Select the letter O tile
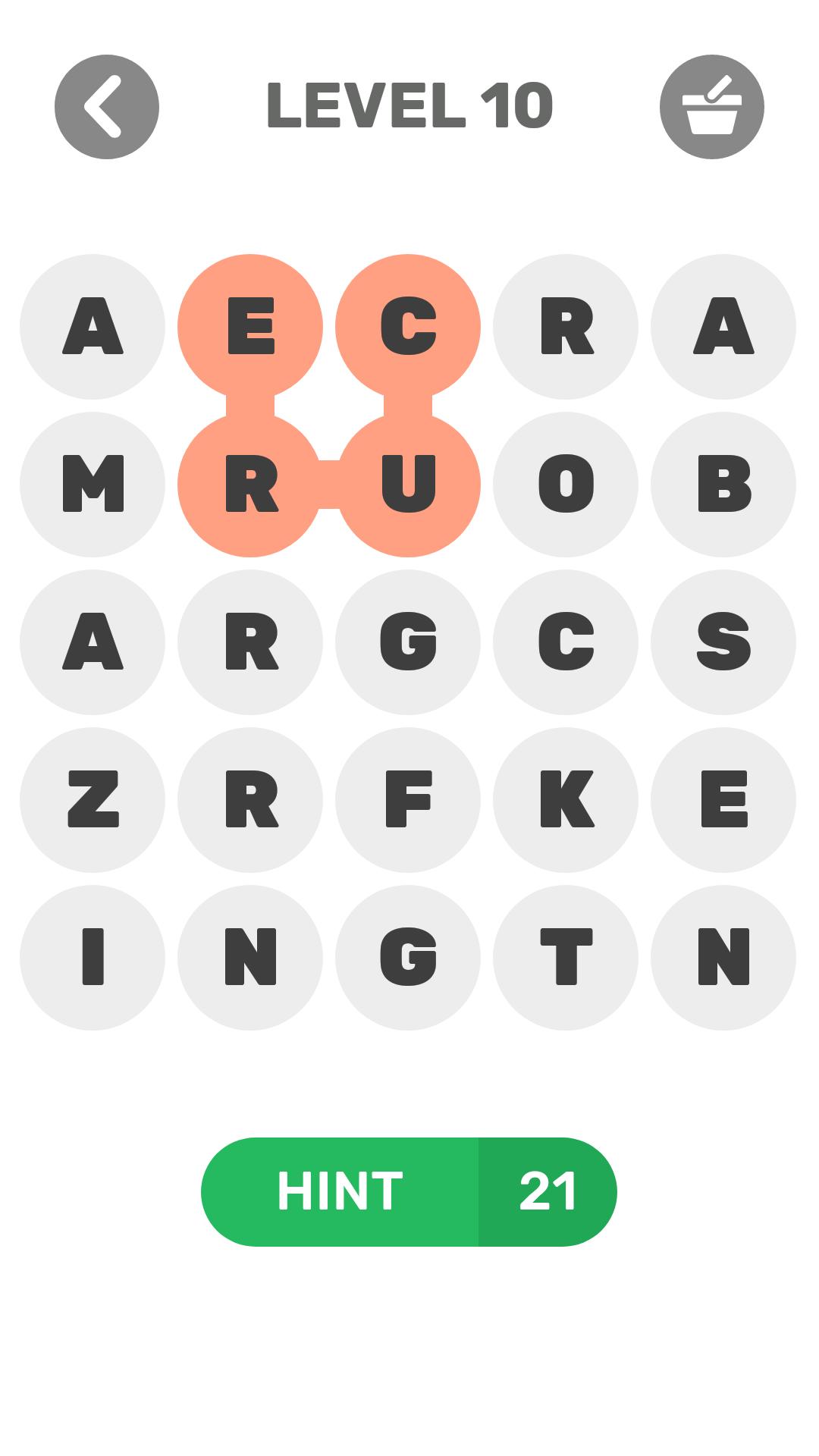Image resolution: width=819 pixels, height=1456 pixels. [566, 485]
